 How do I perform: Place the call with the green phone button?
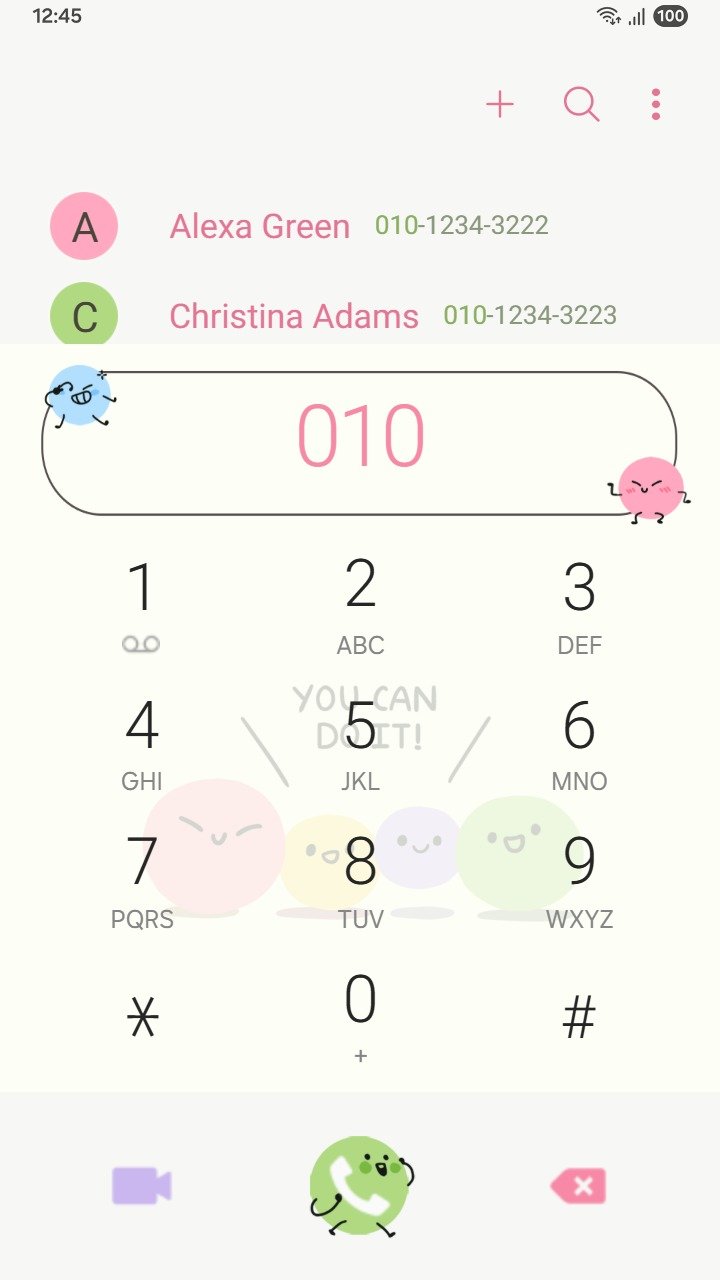[360, 1186]
